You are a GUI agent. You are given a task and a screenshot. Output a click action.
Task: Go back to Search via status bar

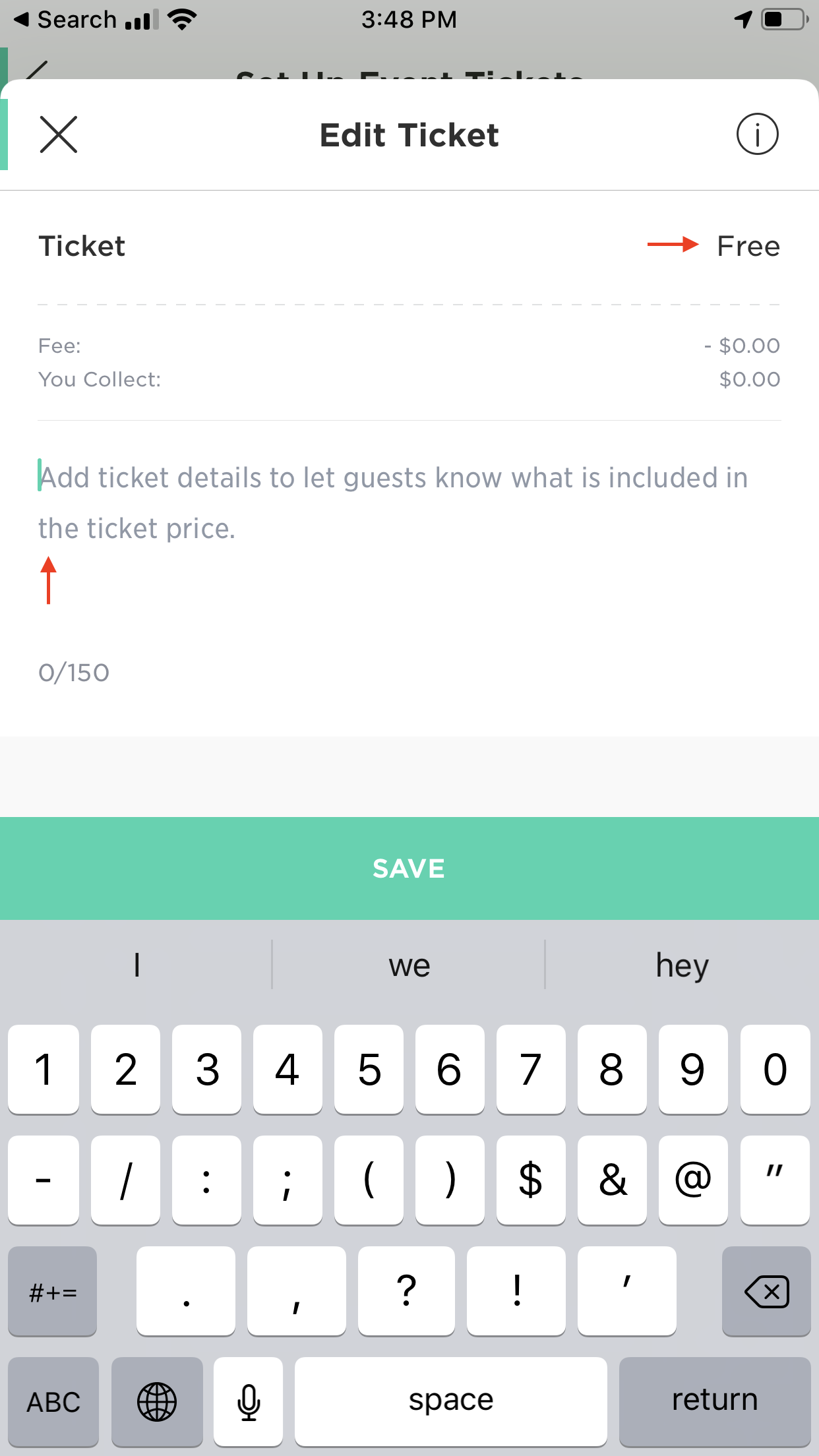[x=65, y=20]
